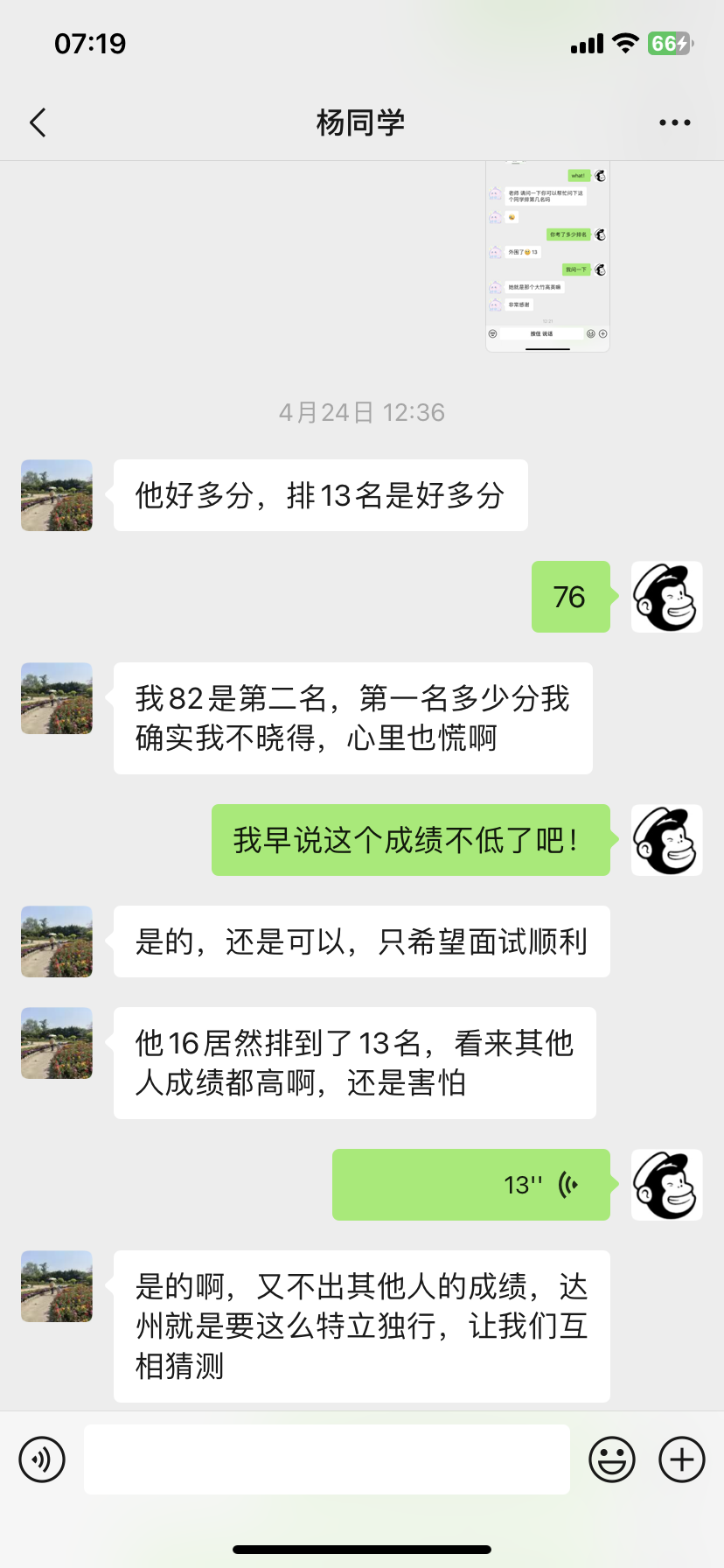Open the plus attachments menu
Screen dimensions: 724x1568
682,1459
